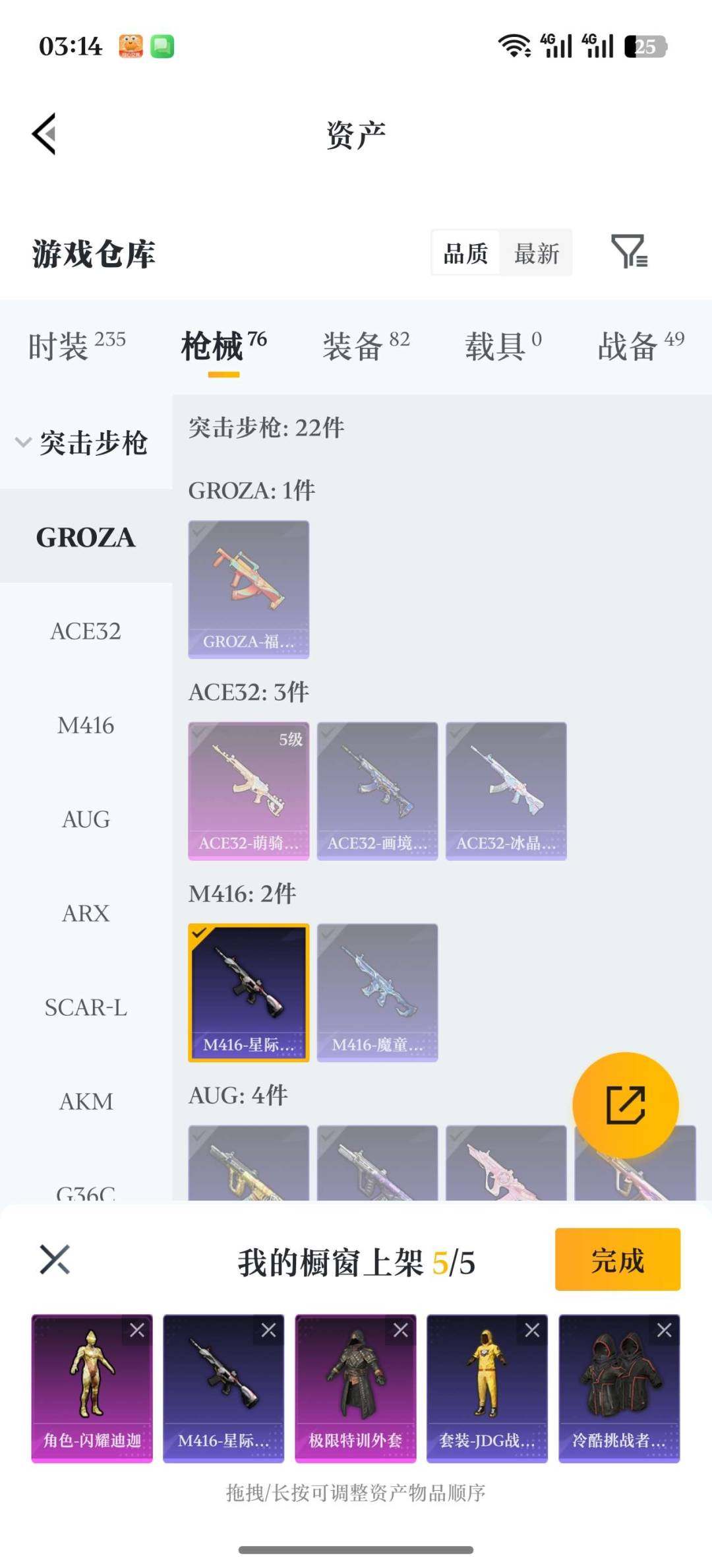Select 品质 sorting option
The width and height of the screenshot is (712, 1568).
(x=465, y=253)
